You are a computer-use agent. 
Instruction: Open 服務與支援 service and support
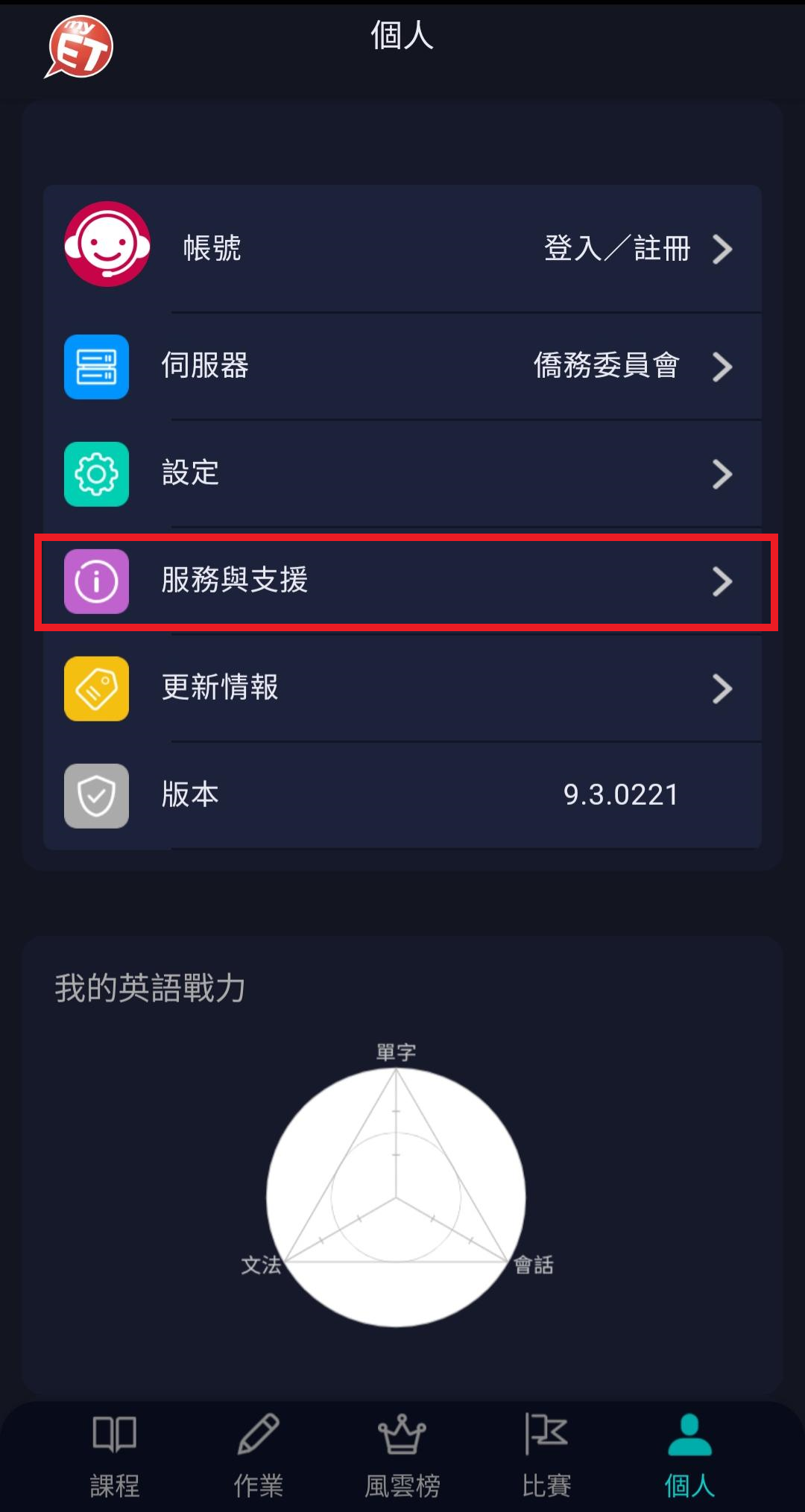402,581
